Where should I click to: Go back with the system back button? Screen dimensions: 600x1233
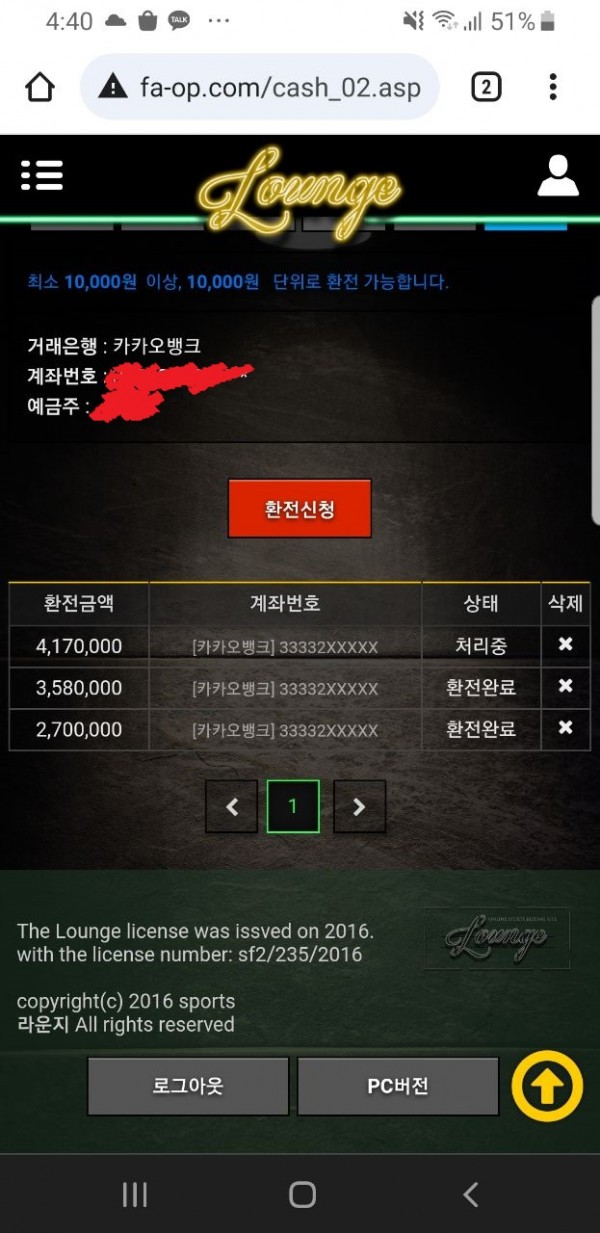[470, 1193]
